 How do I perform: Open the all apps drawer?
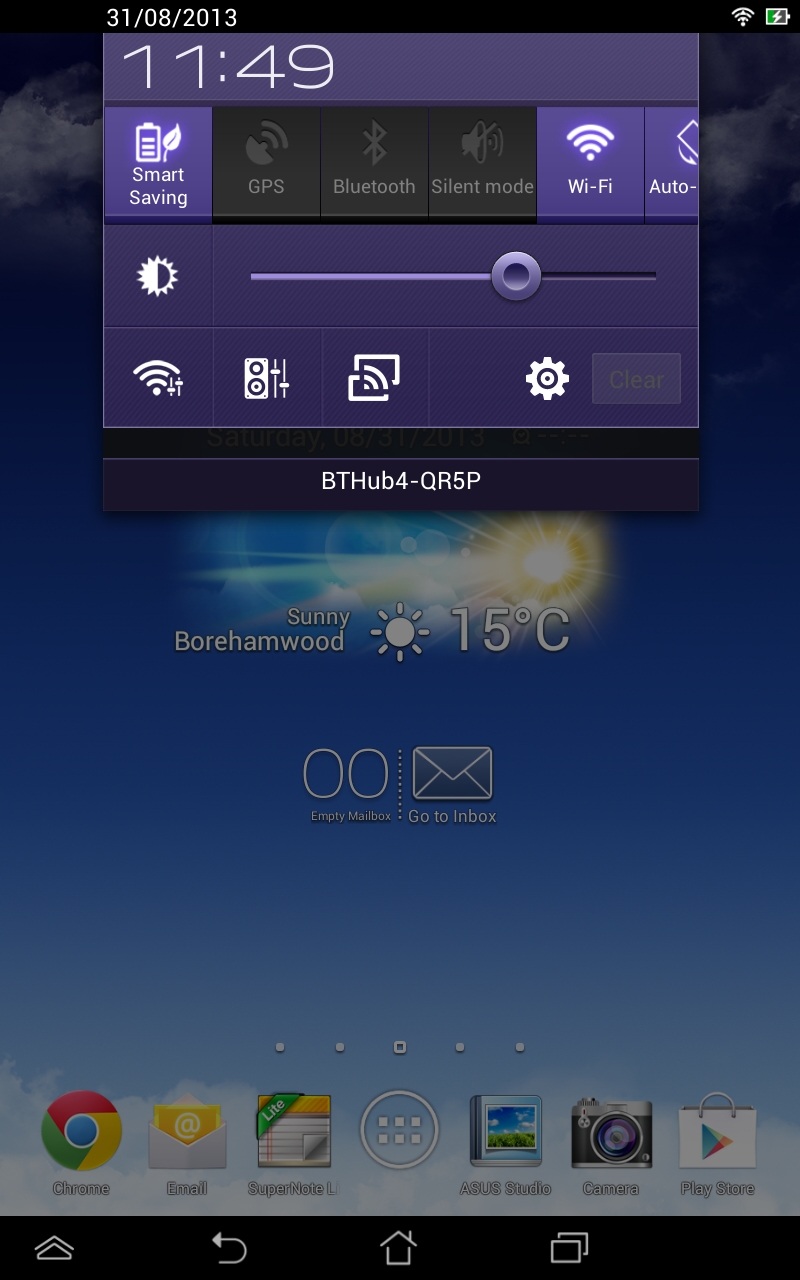[399, 1130]
